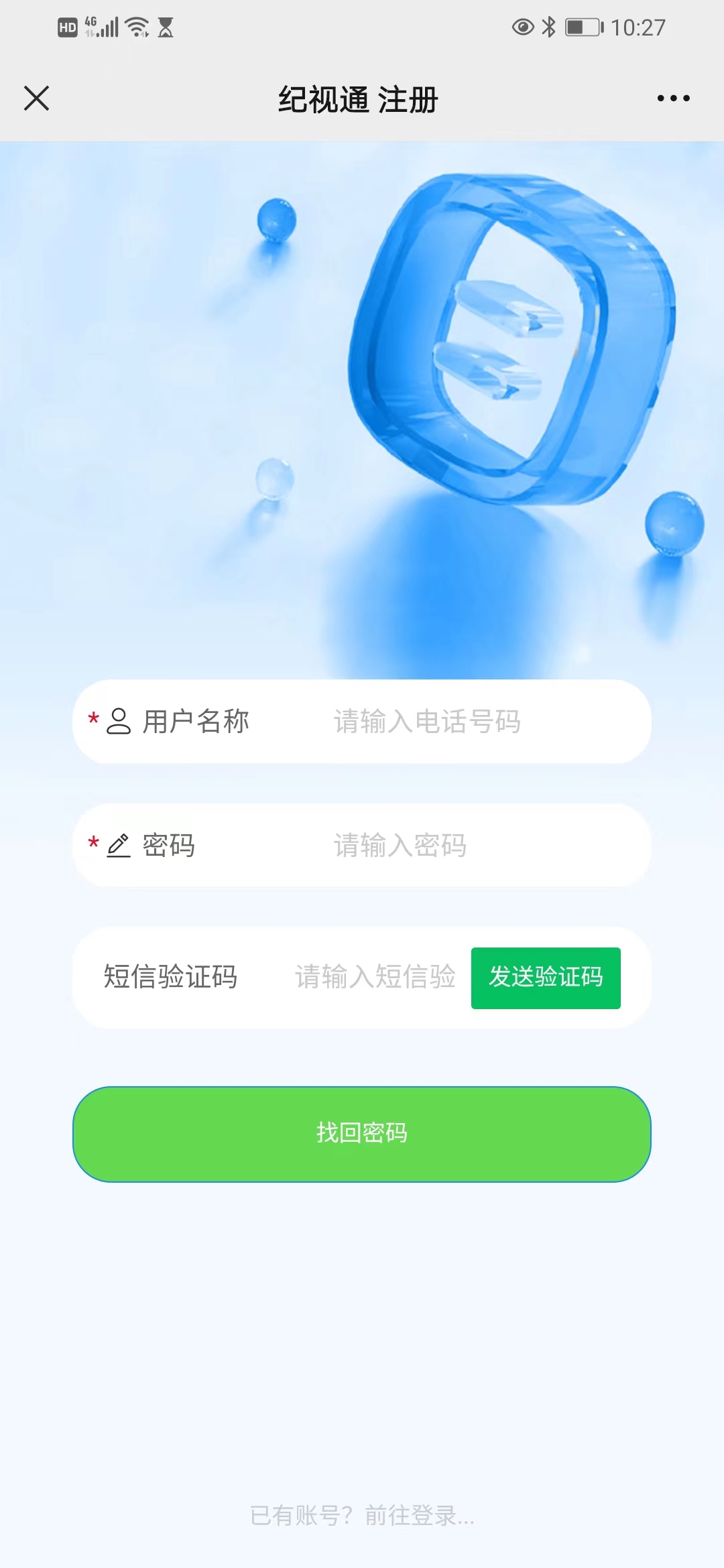Open the three-dot overflow menu
The width and height of the screenshot is (724, 1568).
[x=673, y=99]
